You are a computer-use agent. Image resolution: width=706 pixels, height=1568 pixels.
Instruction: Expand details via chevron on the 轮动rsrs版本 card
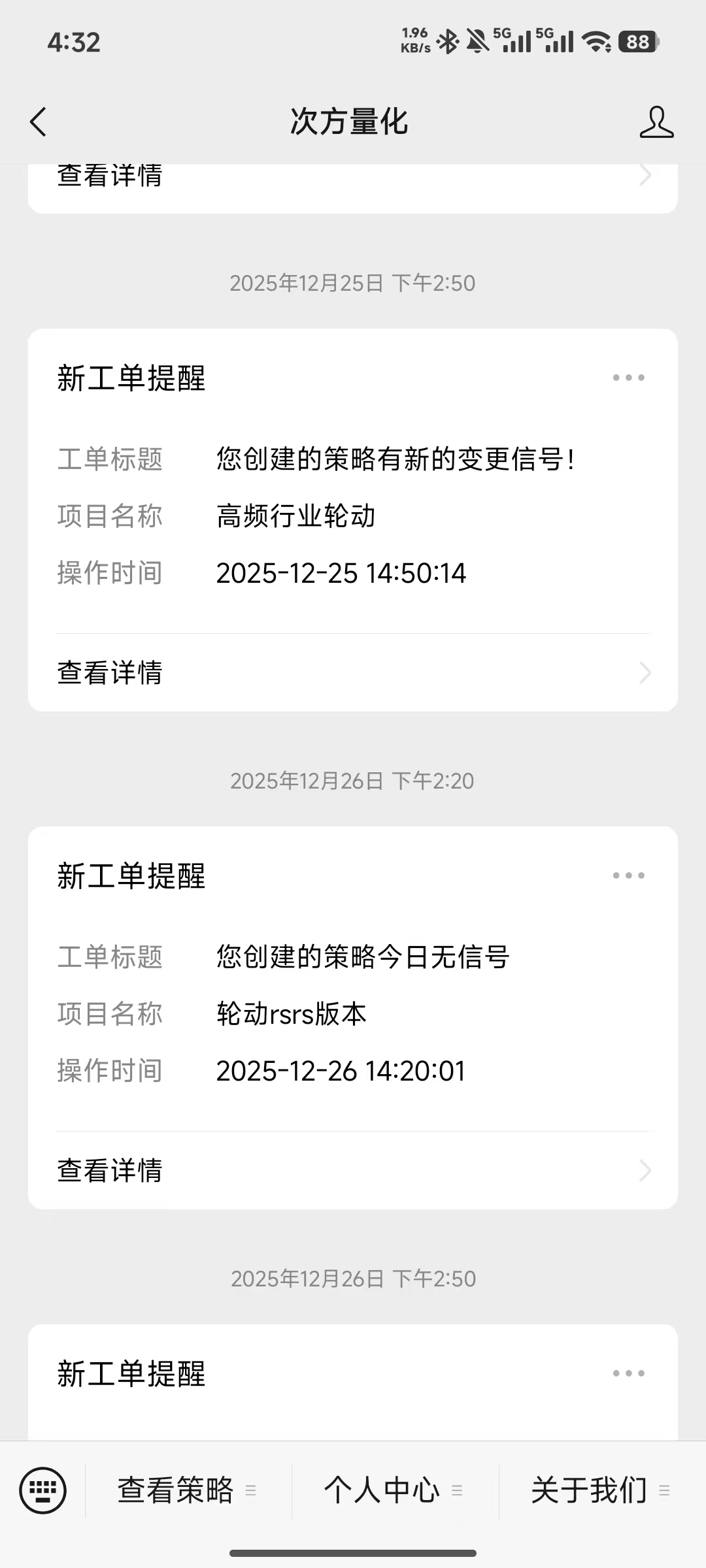tap(645, 1170)
